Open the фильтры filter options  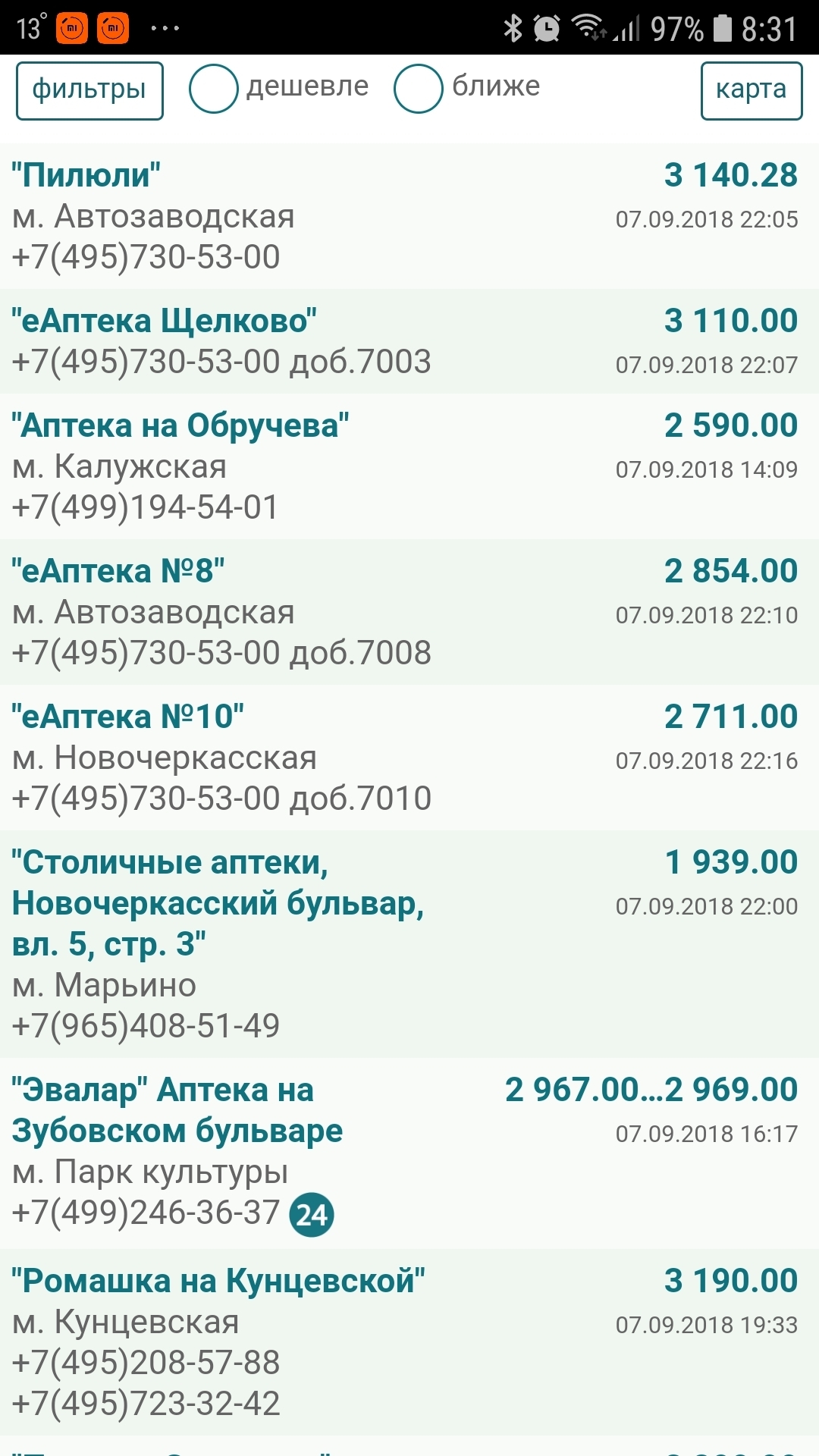pyautogui.click(x=89, y=91)
